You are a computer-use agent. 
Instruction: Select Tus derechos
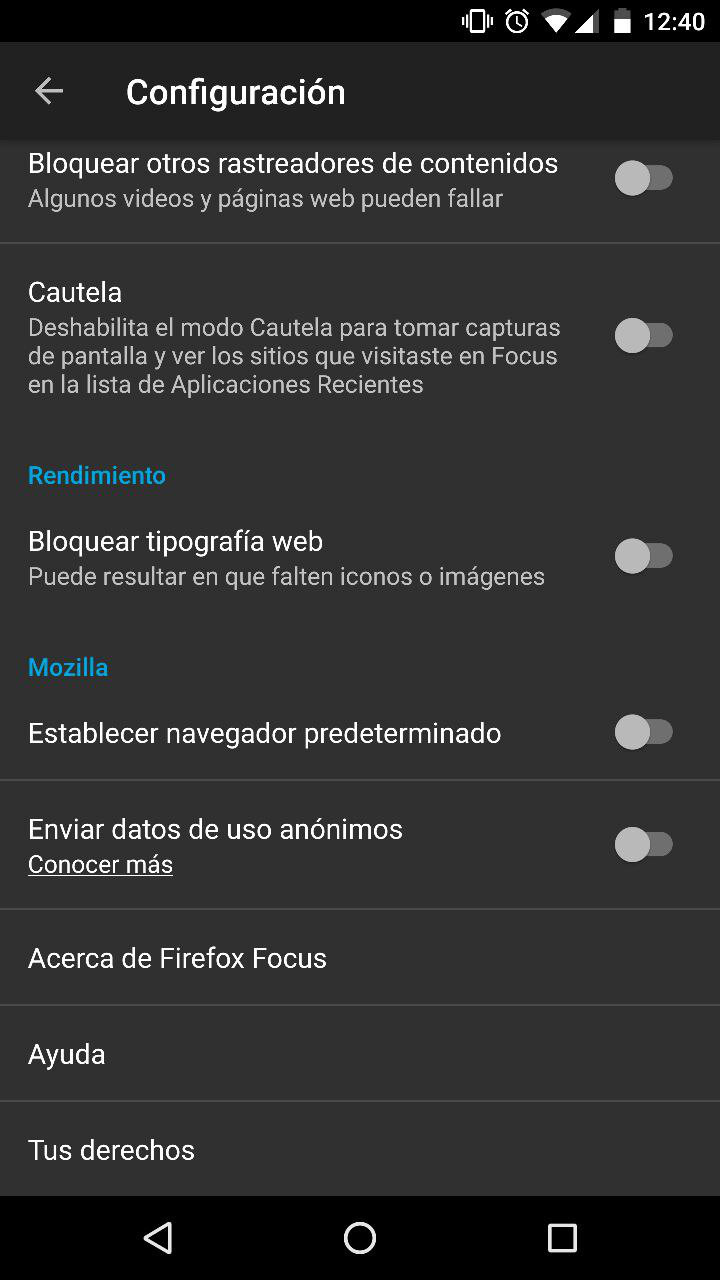[x=112, y=1150]
